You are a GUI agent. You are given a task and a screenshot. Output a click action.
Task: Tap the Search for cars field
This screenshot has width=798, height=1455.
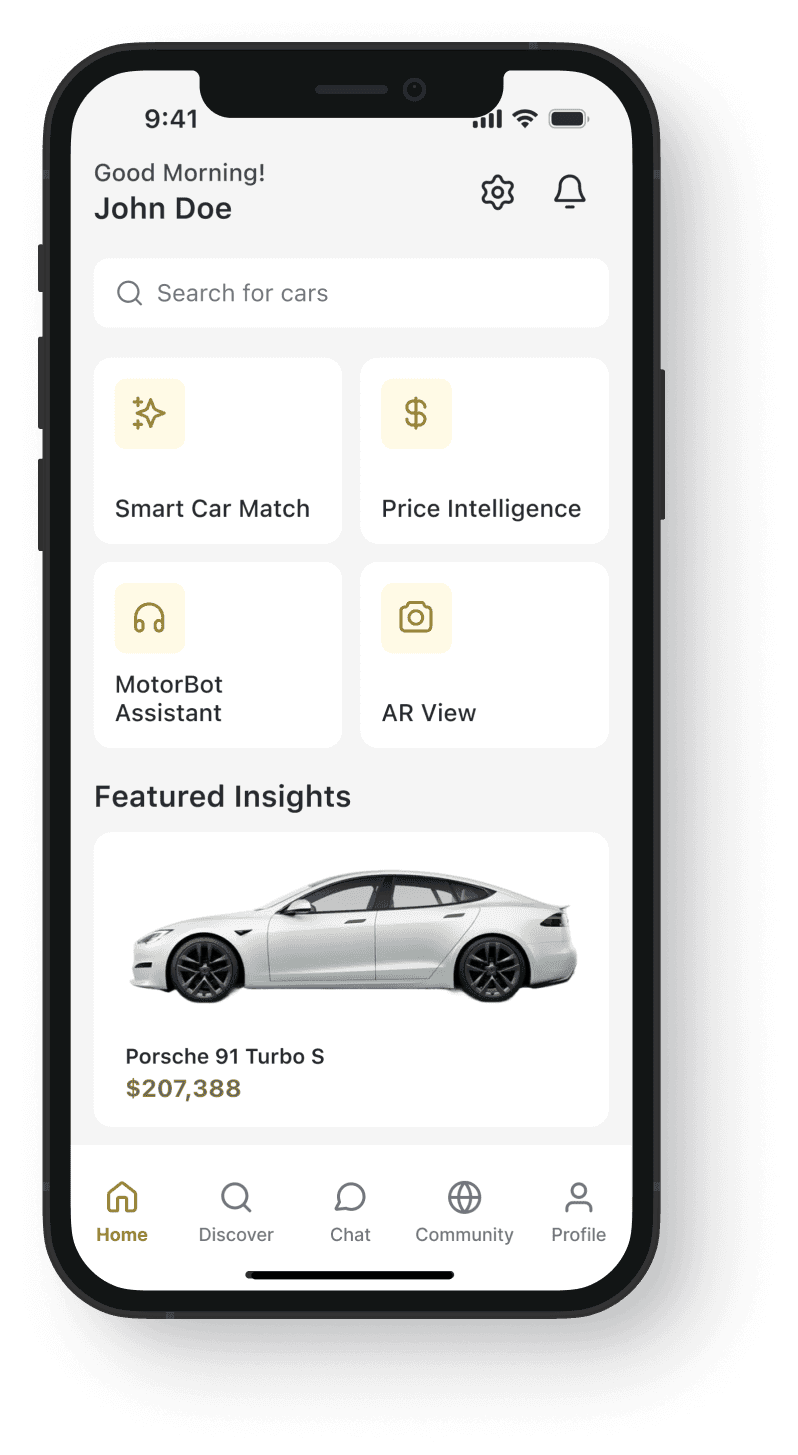[x=351, y=293]
